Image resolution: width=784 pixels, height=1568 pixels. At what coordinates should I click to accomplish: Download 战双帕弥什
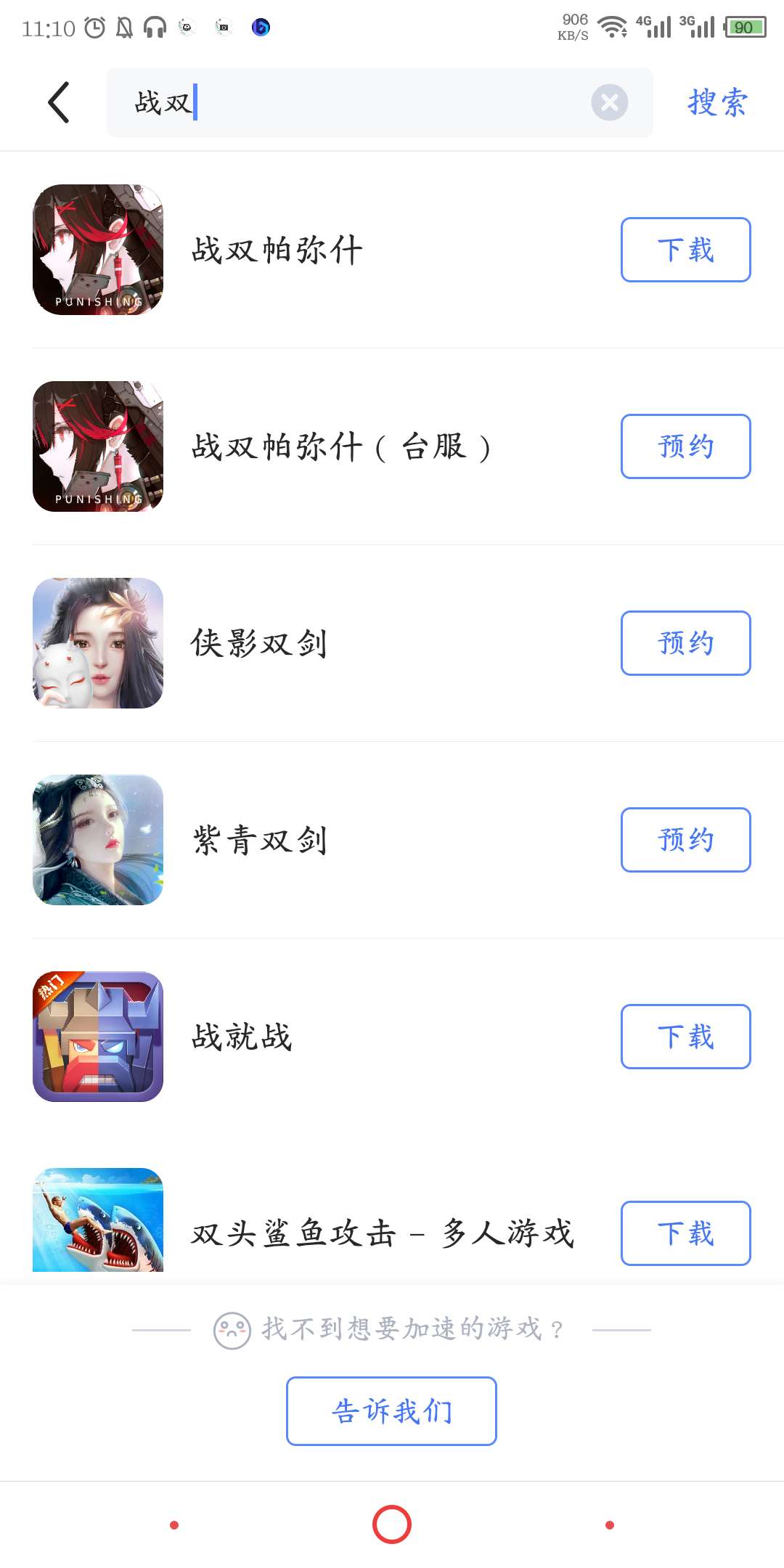pyautogui.click(x=685, y=250)
